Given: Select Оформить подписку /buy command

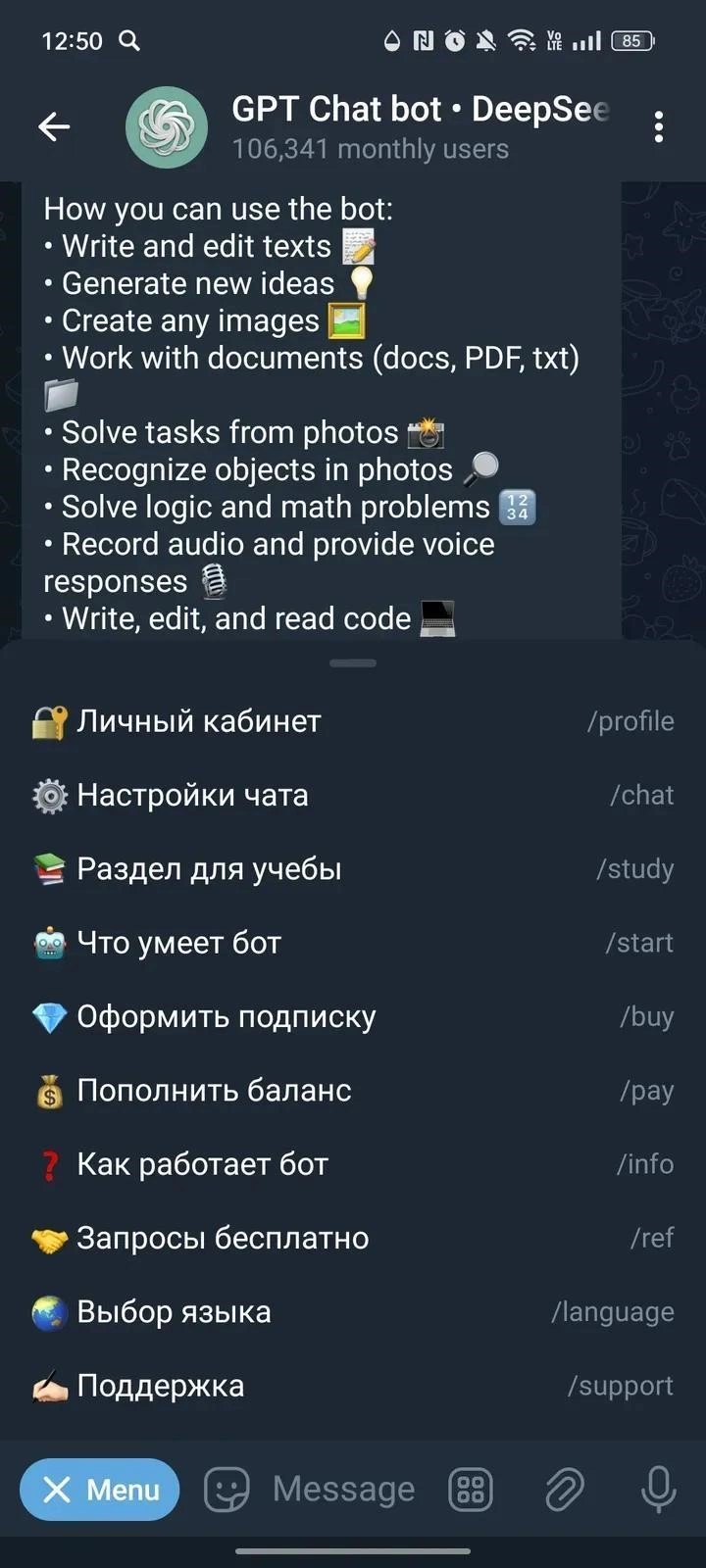Looking at the screenshot, I should tap(353, 1016).
